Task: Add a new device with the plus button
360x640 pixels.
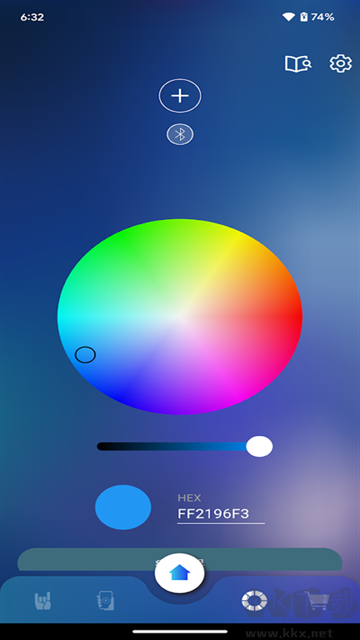Action: [180, 96]
